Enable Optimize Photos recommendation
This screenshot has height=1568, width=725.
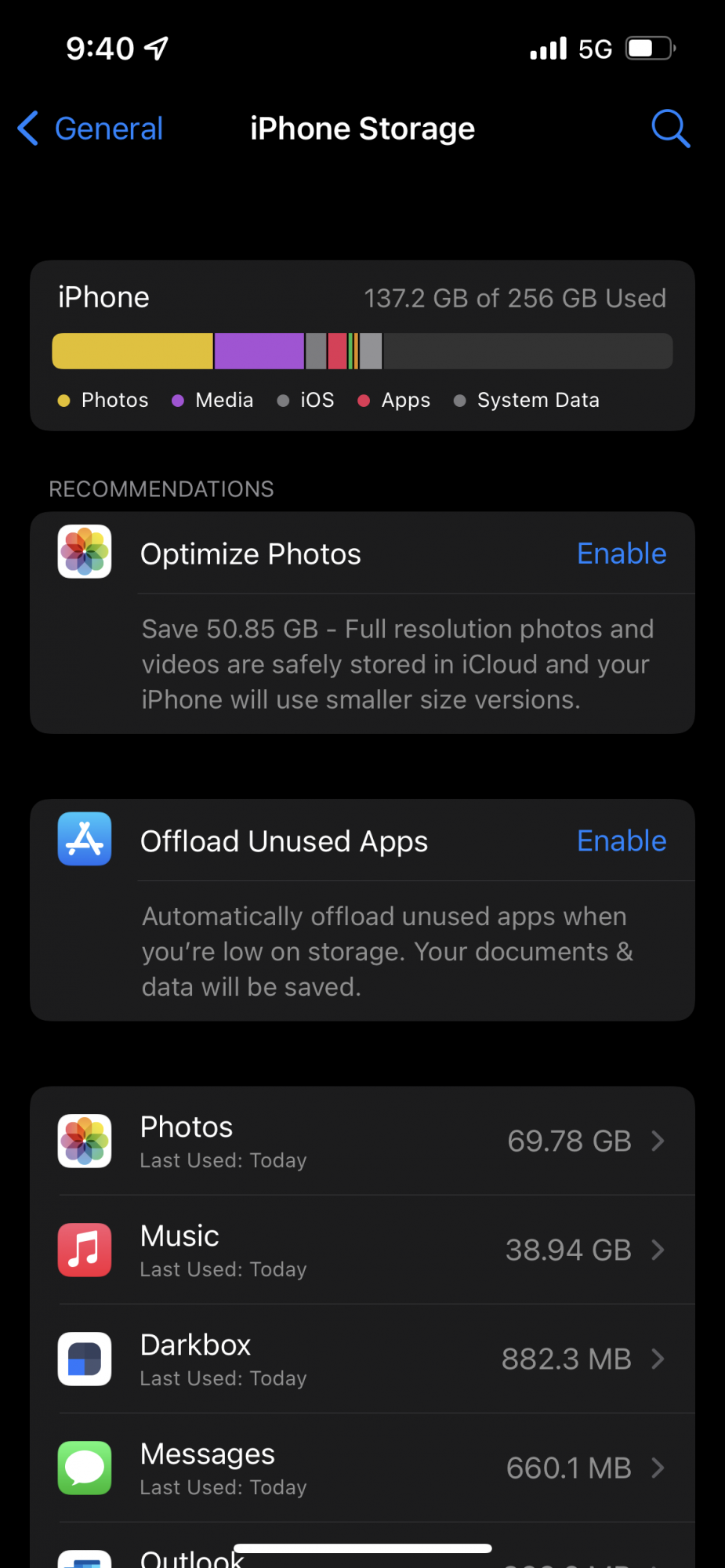pyautogui.click(x=621, y=554)
